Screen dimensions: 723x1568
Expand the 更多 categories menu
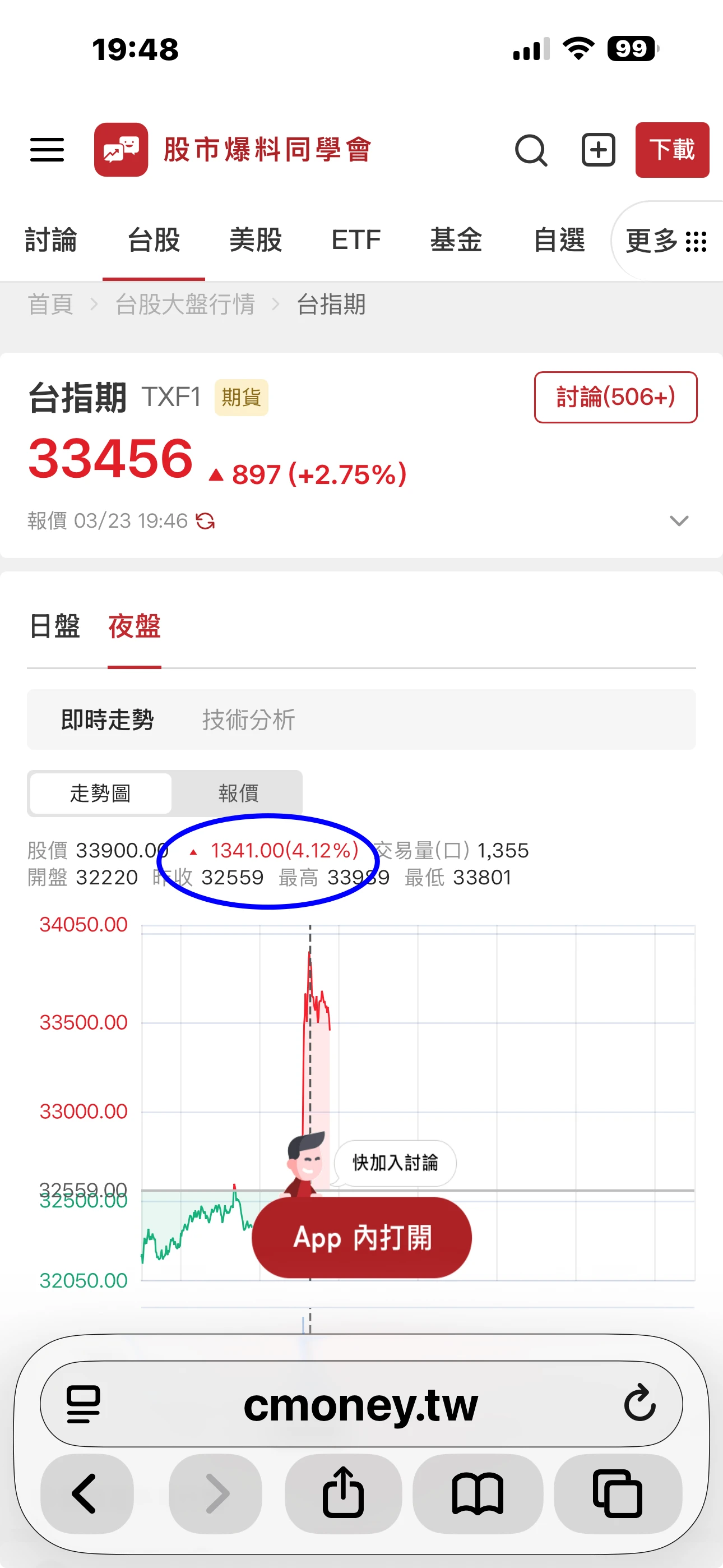pyautogui.click(x=666, y=241)
